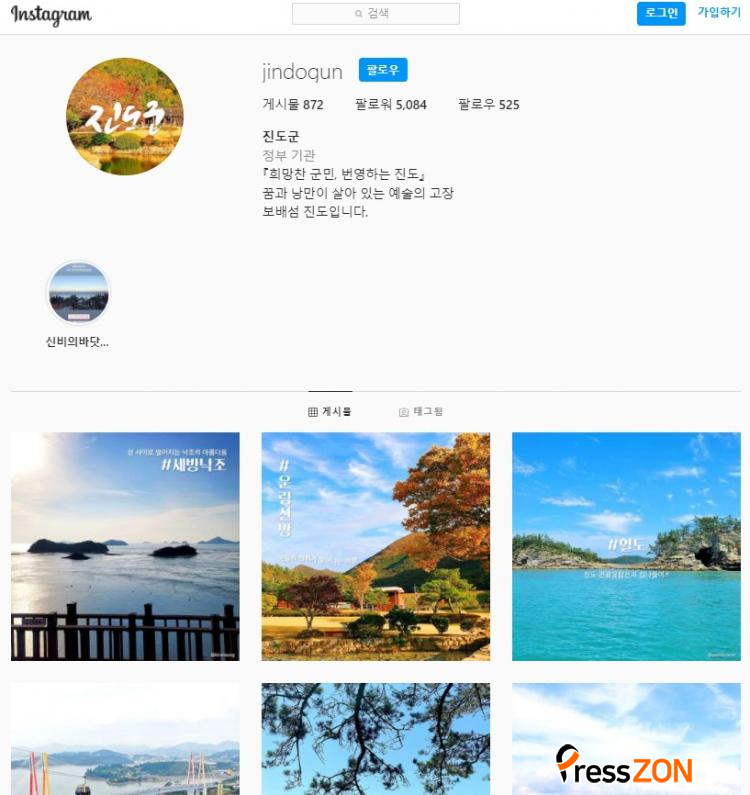The height and width of the screenshot is (795, 750).
Task: Tap the Instagram logo to go home
Action: (x=51, y=15)
